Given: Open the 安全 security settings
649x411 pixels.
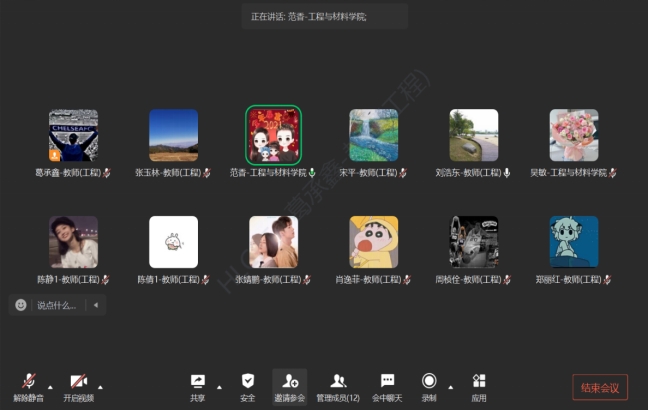Looking at the screenshot, I should (248, 385).
